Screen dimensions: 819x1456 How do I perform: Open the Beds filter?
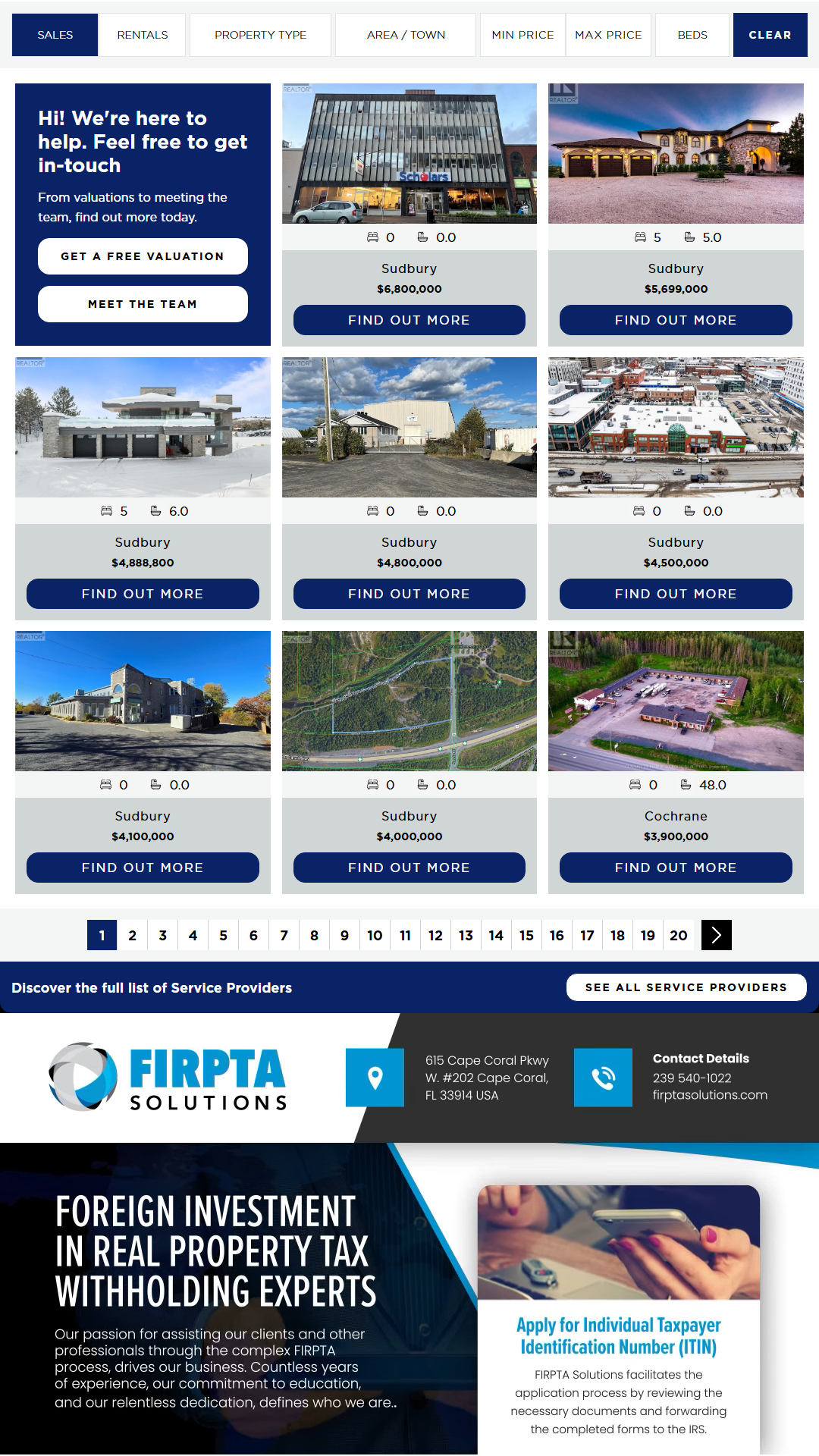(692, 35)
